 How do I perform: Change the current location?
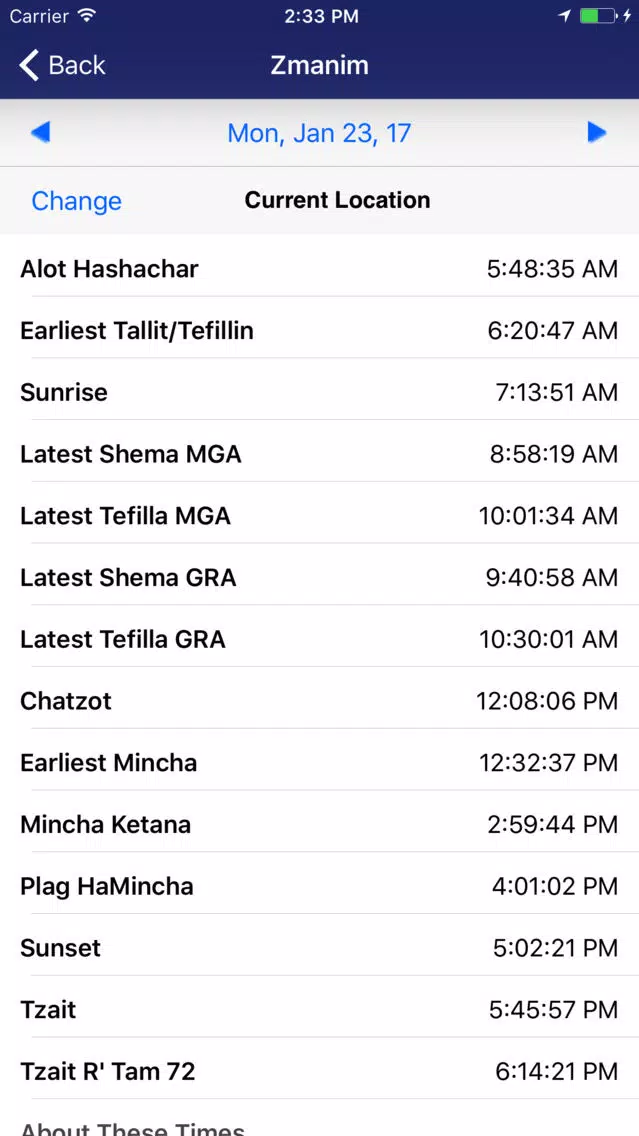pyautogui.click(x=76, y=201)
